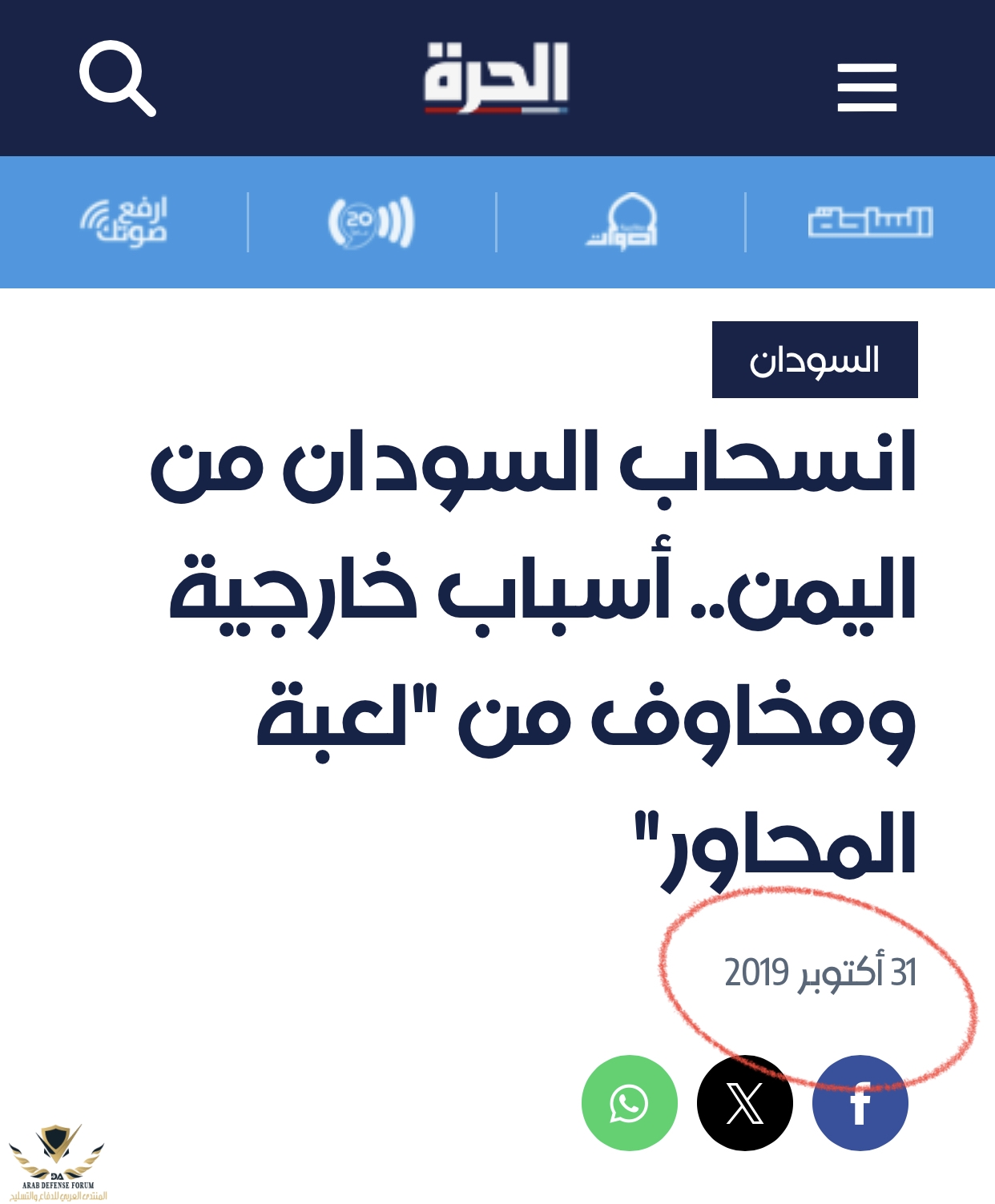Viewport: 995px width, 1204px height.
Task: Open the 20th anniversary section link
Action: [x=371, y=222]
